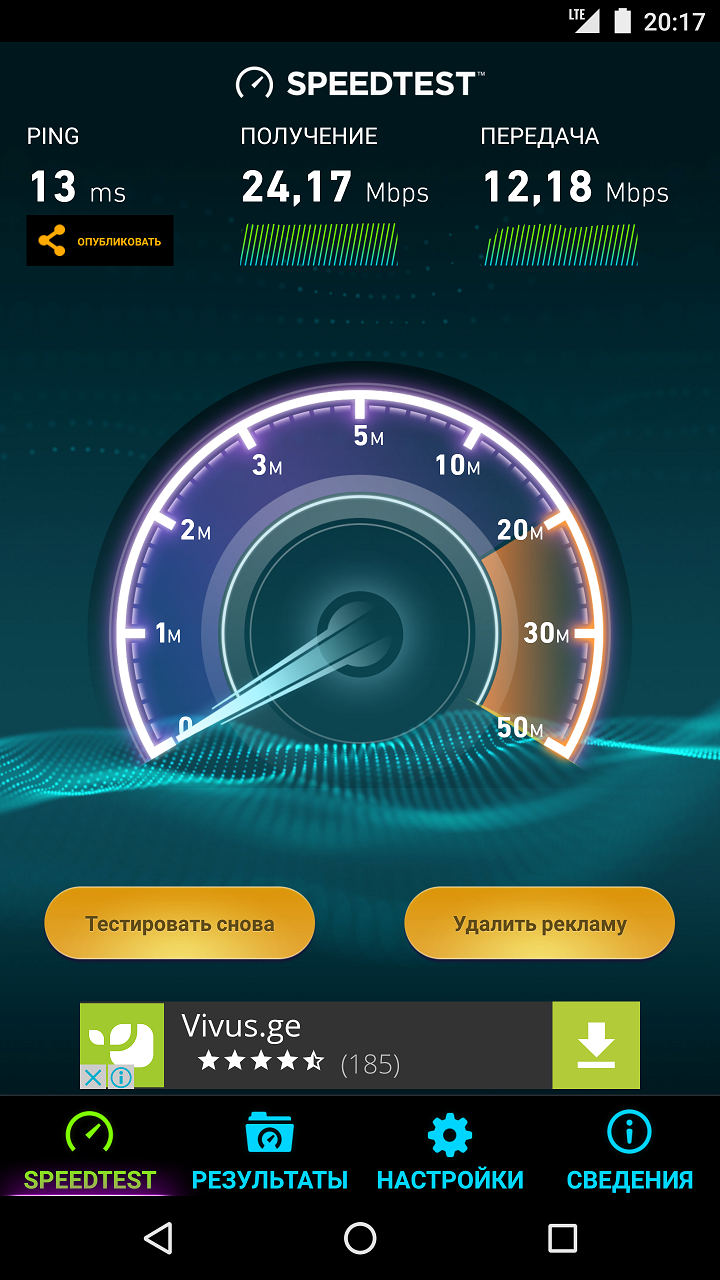This screenshot has width=720, height=1280.
Task: Open the Результаты tab
Action: point(269,1150)
